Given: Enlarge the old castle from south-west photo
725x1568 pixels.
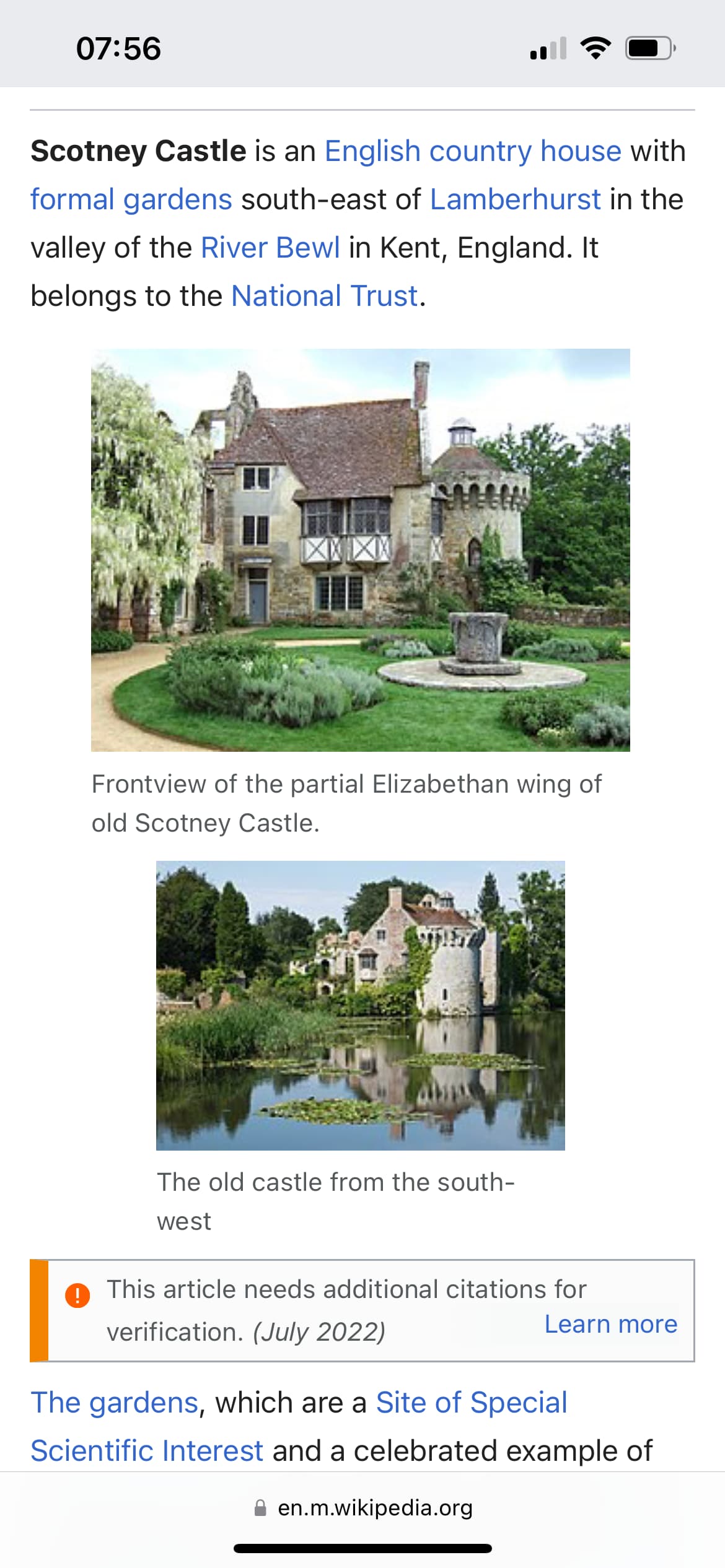Looking at the screenshot, I should tap(361, 1006).
